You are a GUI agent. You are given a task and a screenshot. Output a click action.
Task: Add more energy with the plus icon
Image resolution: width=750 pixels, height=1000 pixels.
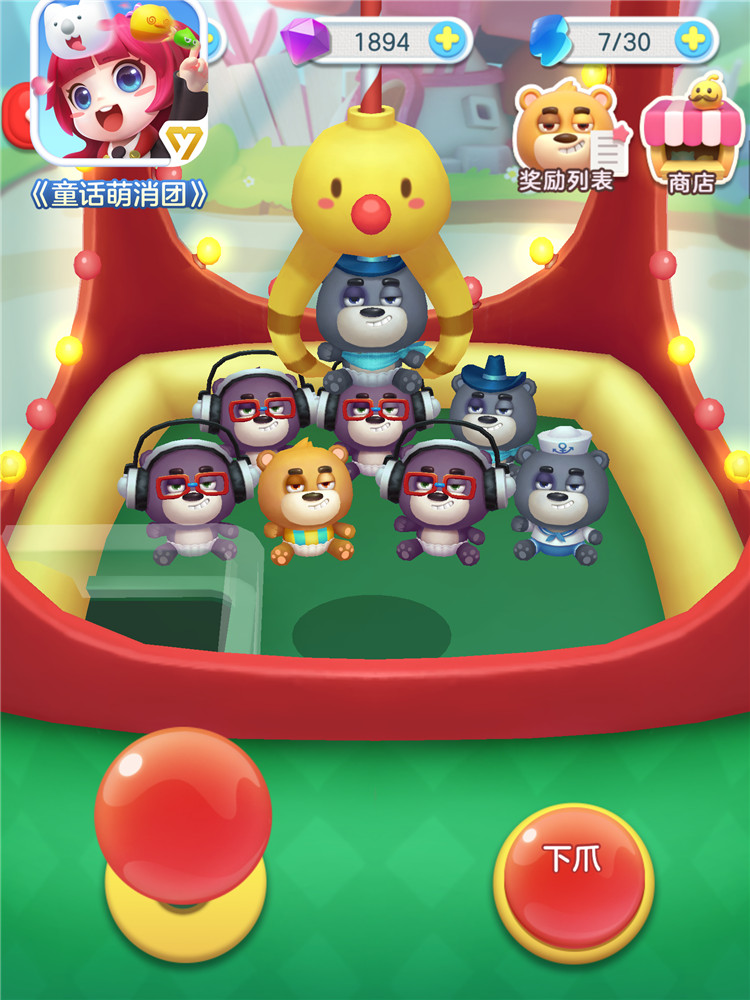pyautogui.click(x=693, y=40)
